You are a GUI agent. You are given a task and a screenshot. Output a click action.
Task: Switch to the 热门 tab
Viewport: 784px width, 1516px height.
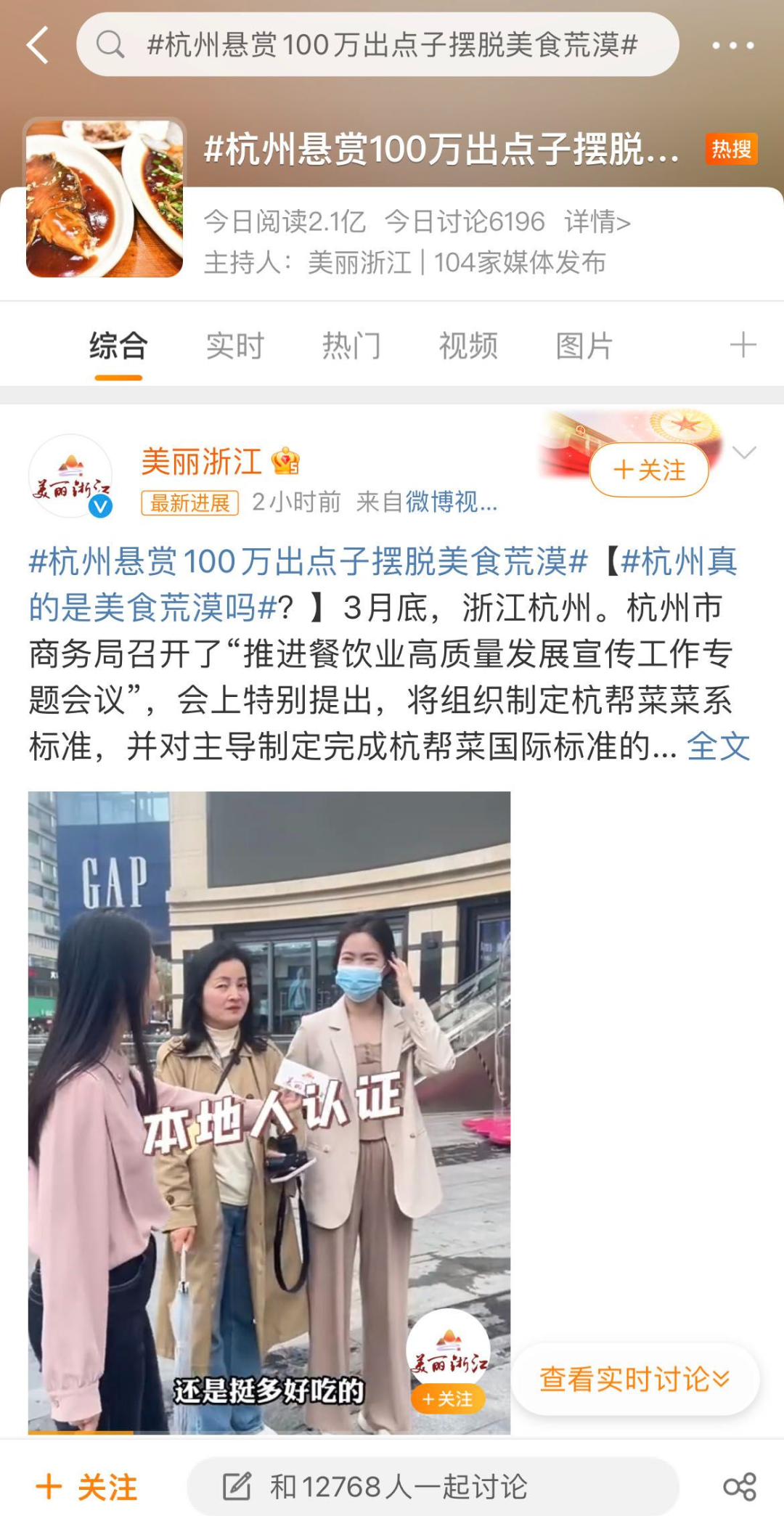click(x=351, y=346)
